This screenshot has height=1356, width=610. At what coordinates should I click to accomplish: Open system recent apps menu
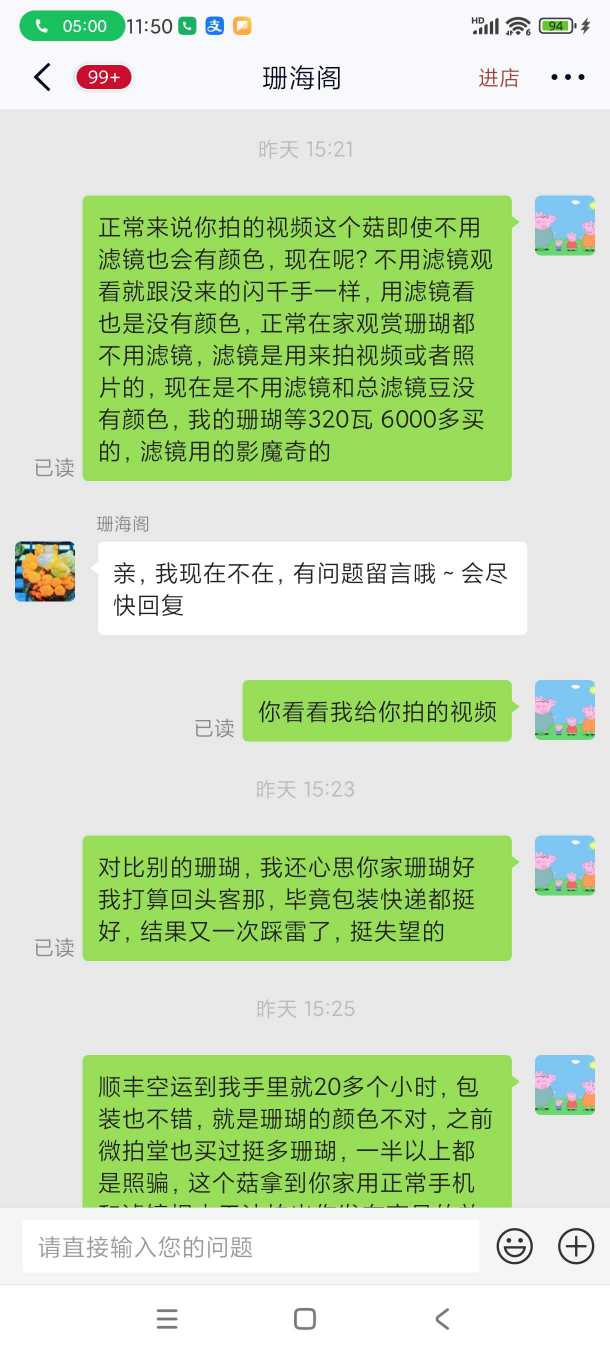(x=167, y=1319)
